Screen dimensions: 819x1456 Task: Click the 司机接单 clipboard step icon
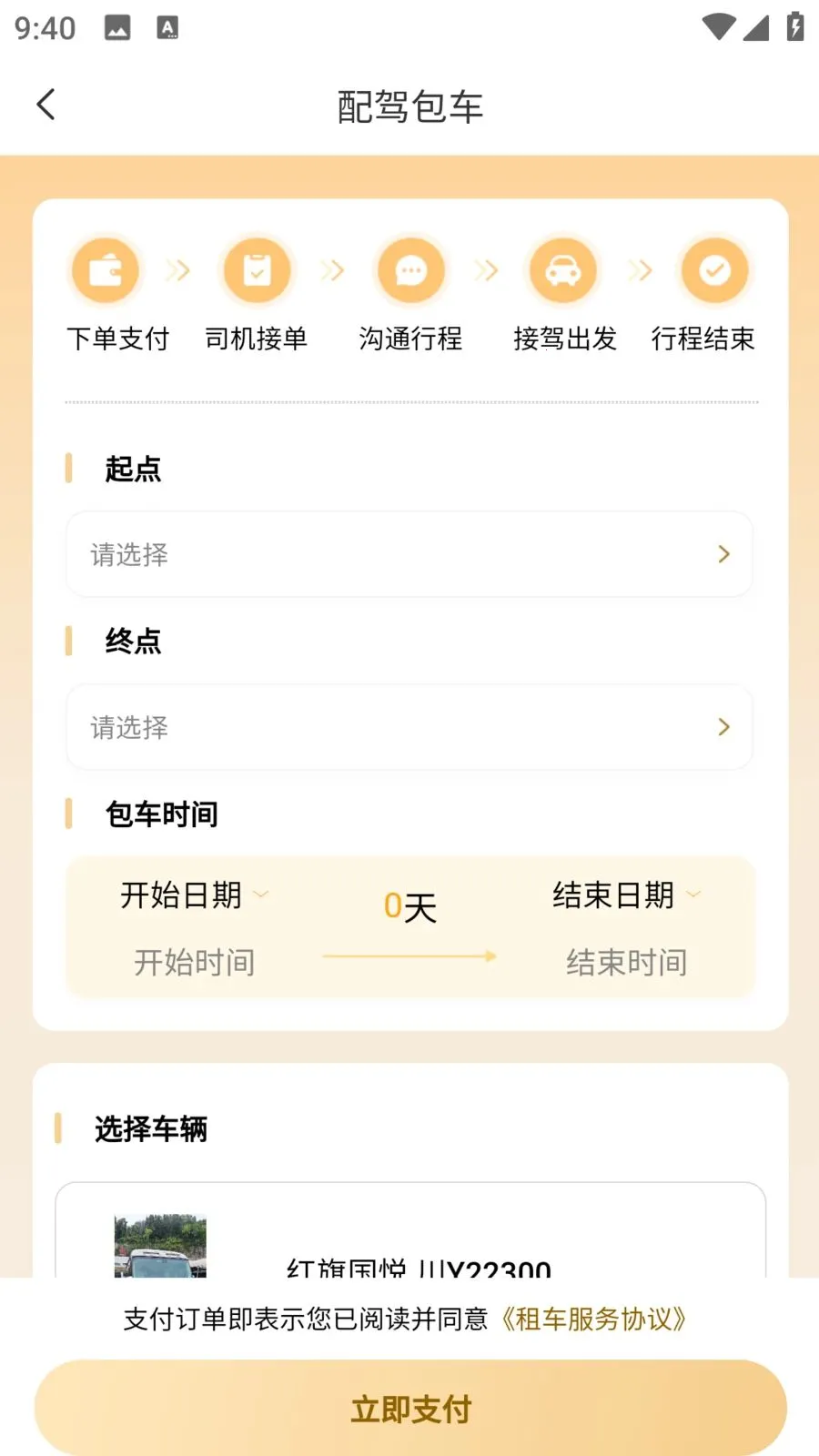tap(257, 269)
